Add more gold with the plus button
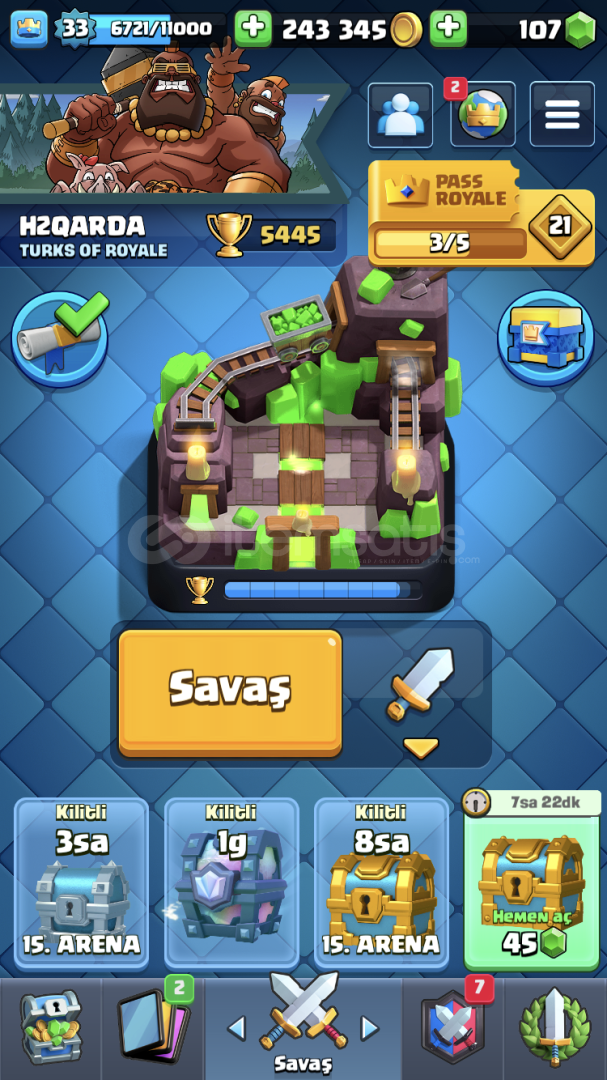 [448, 28]
